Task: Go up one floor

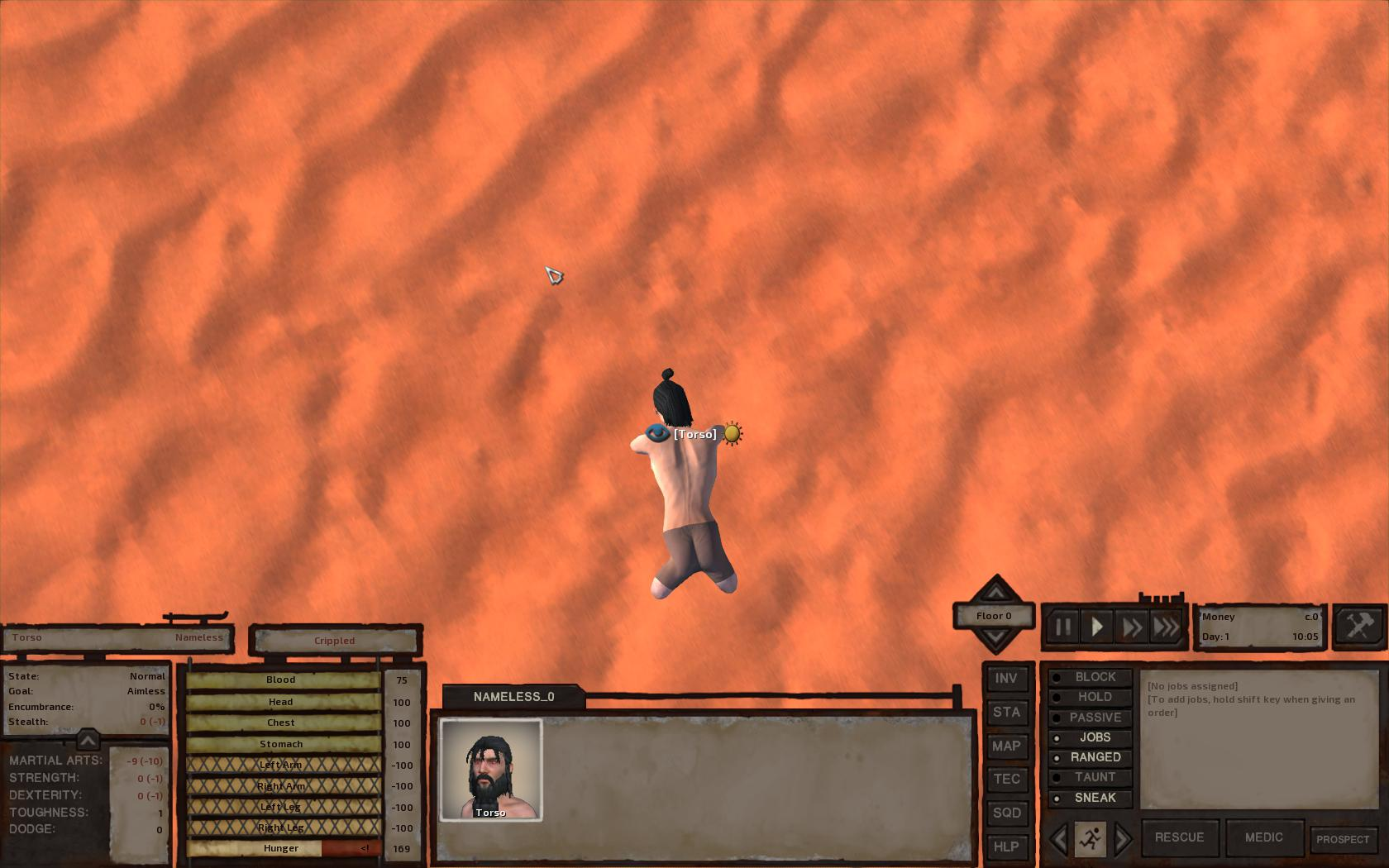Action: click(x=995, y=591)
